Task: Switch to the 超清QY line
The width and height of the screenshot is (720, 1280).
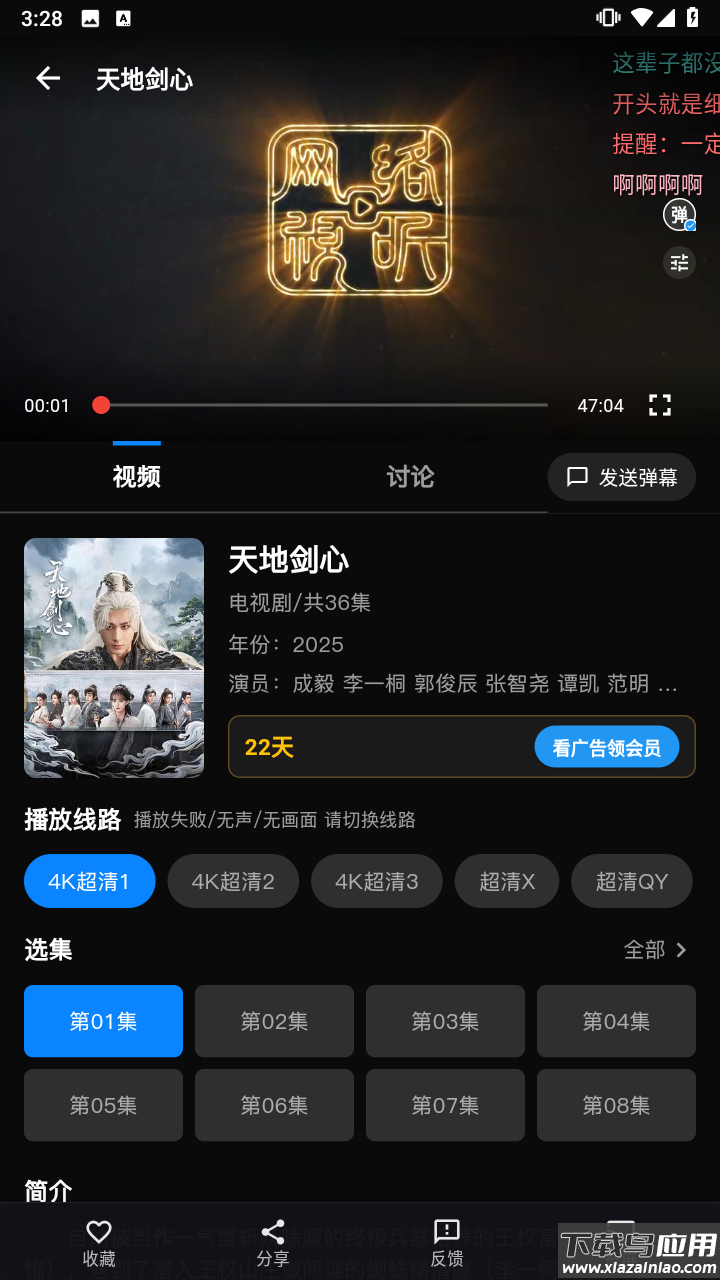Action: (x=632, y=881)
